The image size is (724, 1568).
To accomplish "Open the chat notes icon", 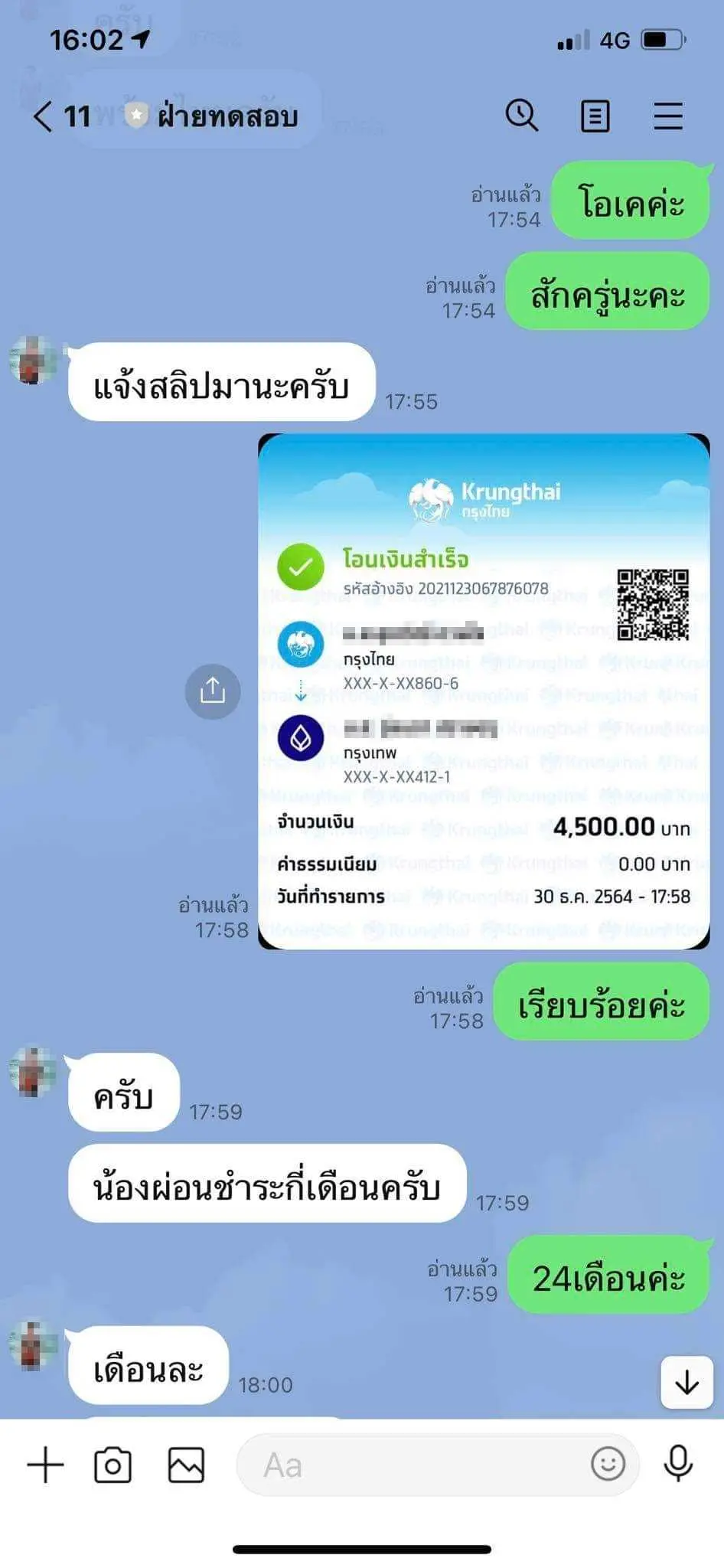I will [x=595, y=116].
